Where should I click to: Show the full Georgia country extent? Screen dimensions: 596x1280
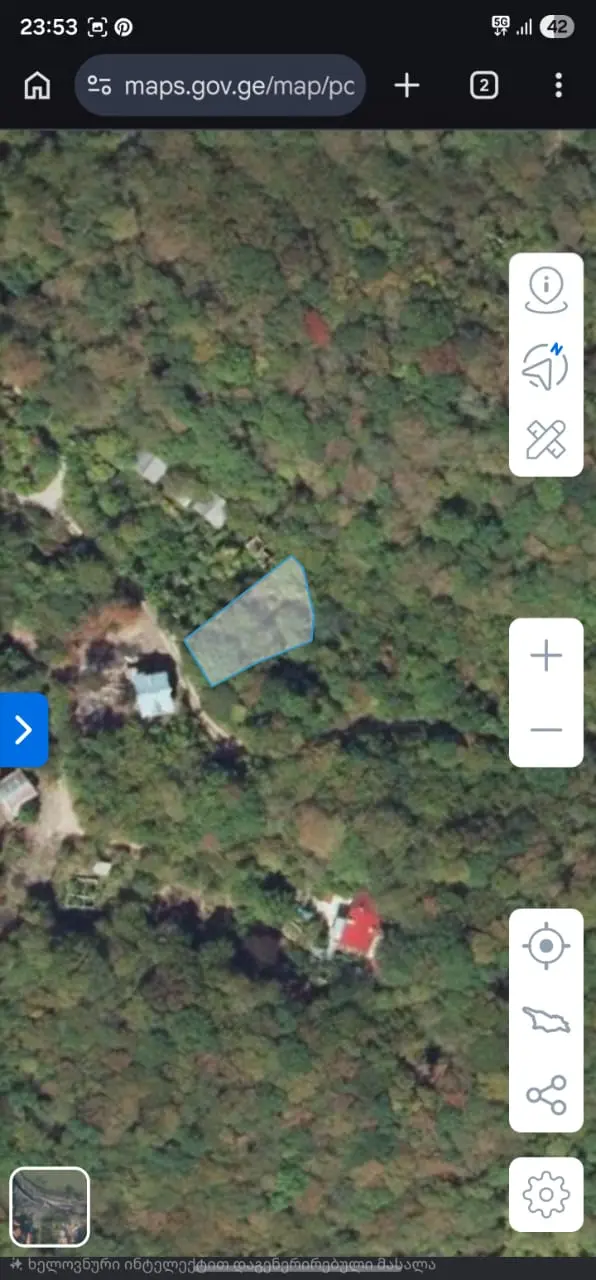click(546, 1020)
